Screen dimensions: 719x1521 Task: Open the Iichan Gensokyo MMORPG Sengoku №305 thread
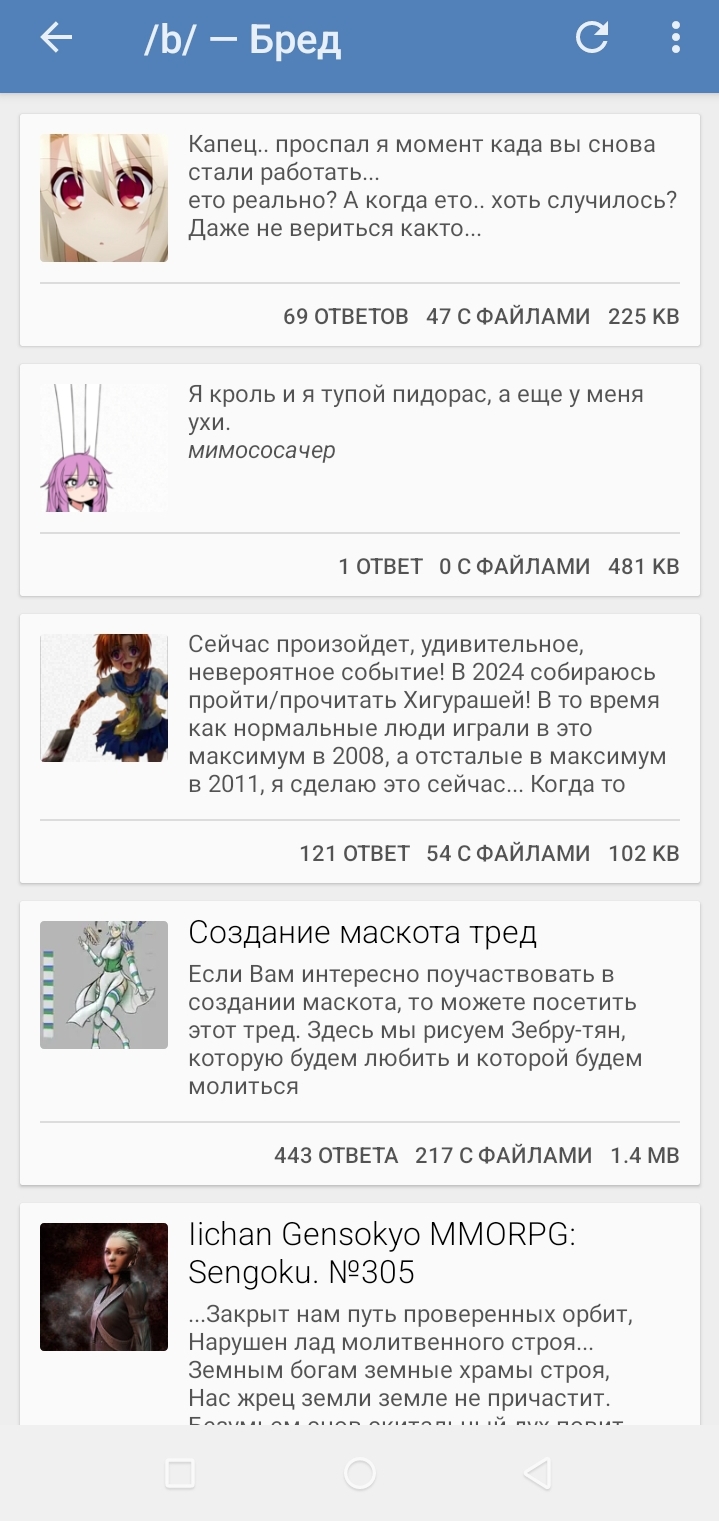(360, 1314)
